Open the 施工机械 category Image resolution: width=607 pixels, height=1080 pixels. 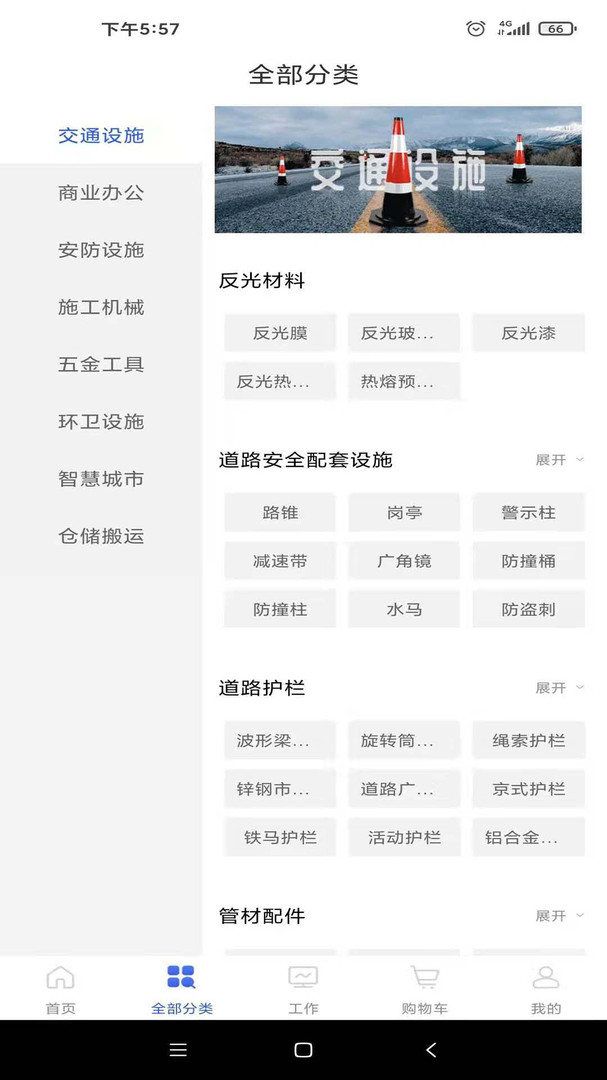(101, 307)
